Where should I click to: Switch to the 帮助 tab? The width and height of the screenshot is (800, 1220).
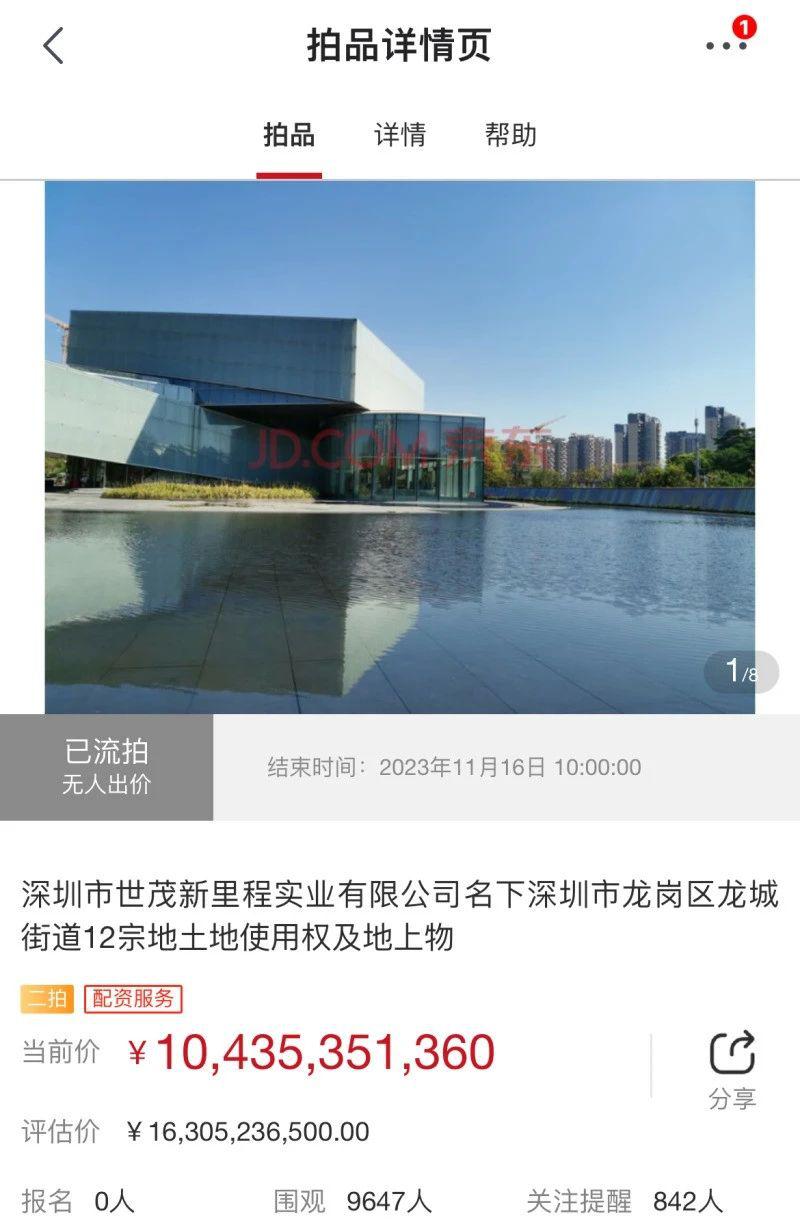point(511,135)
